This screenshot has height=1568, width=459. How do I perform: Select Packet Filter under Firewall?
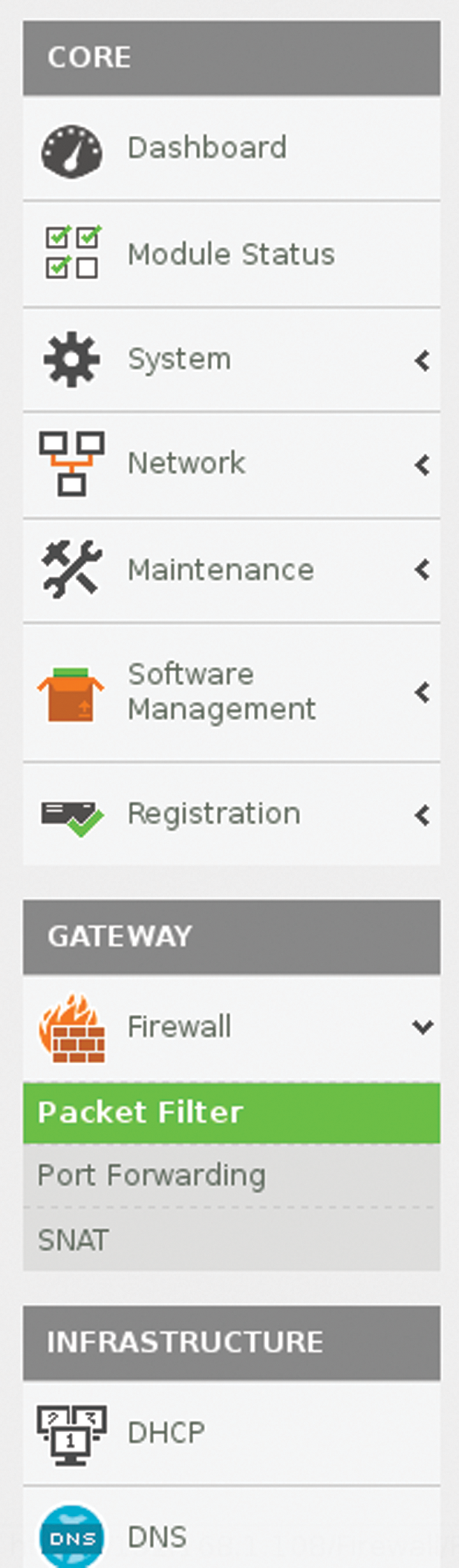pyautogui.click(x=140, y=1112)
